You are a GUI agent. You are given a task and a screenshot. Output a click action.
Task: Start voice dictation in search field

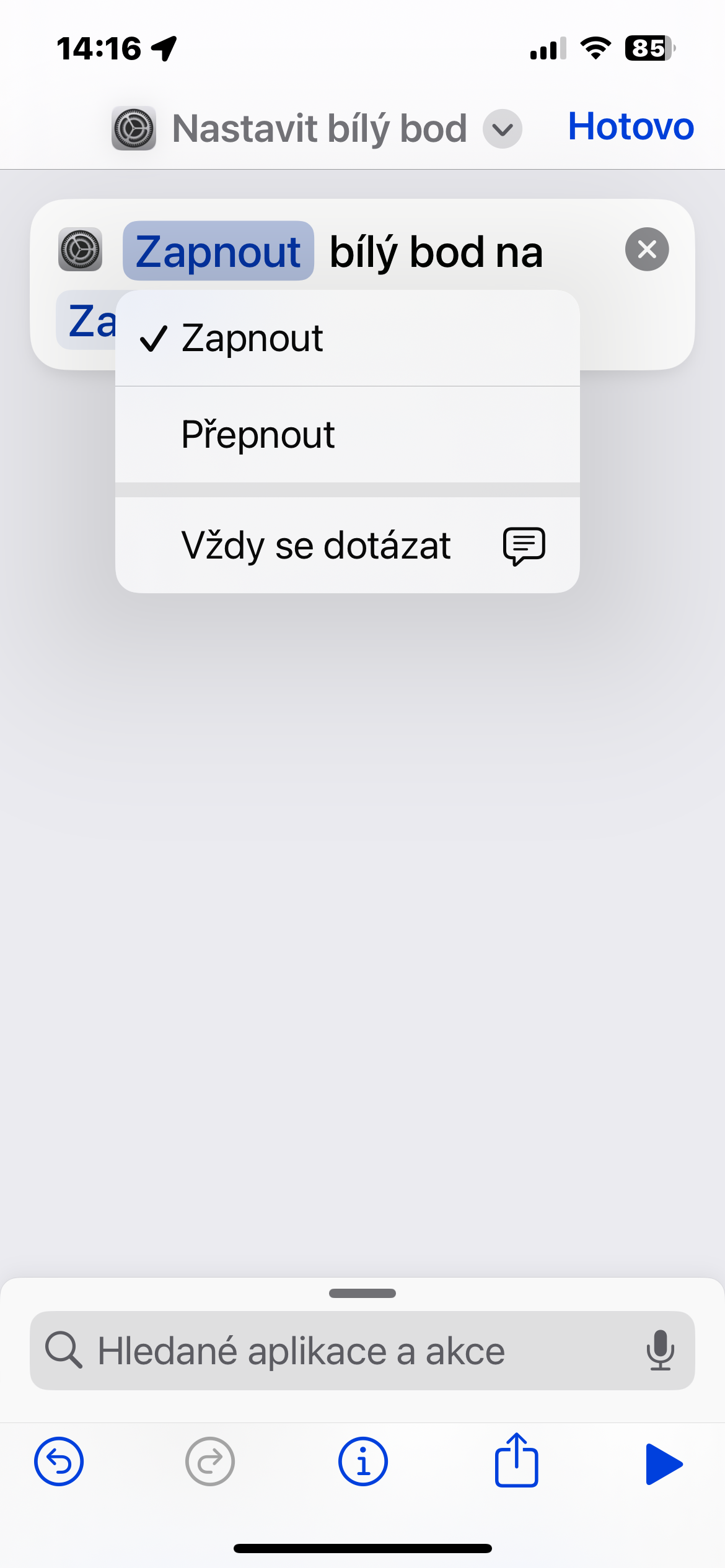pyautogui.click(x=660, y=1351)
